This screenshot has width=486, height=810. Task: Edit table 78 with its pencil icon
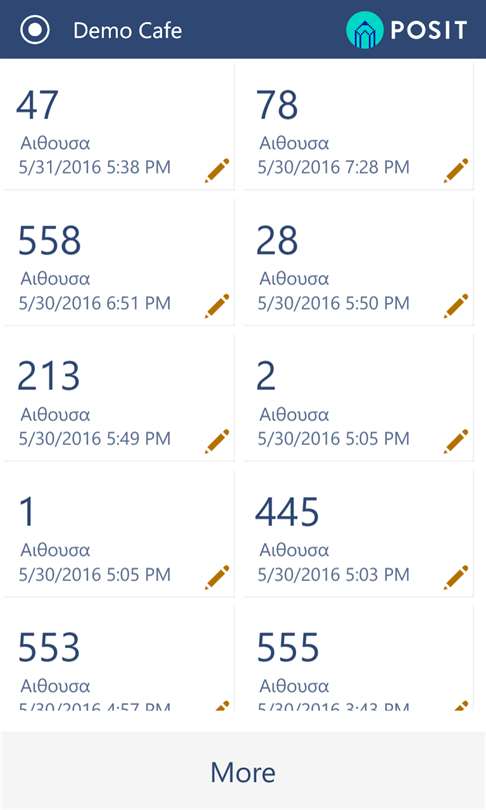coord(456,170)
